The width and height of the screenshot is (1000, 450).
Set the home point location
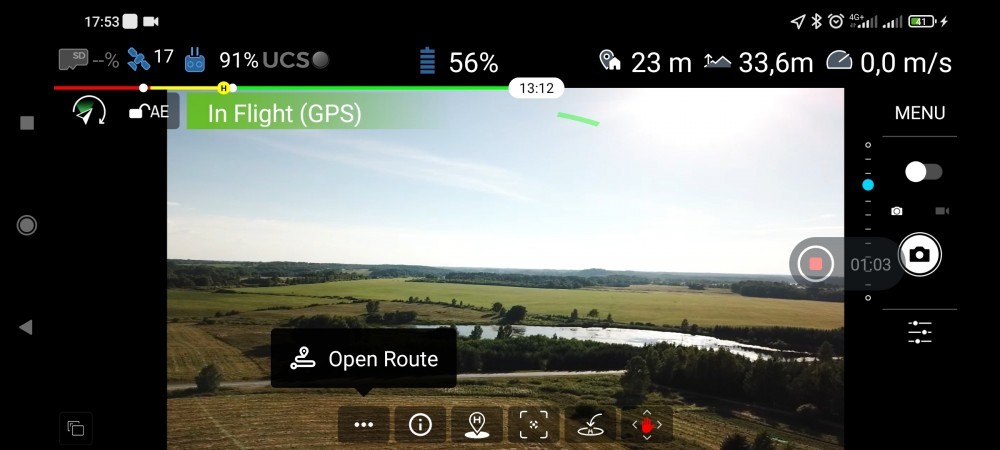point(477,425)
